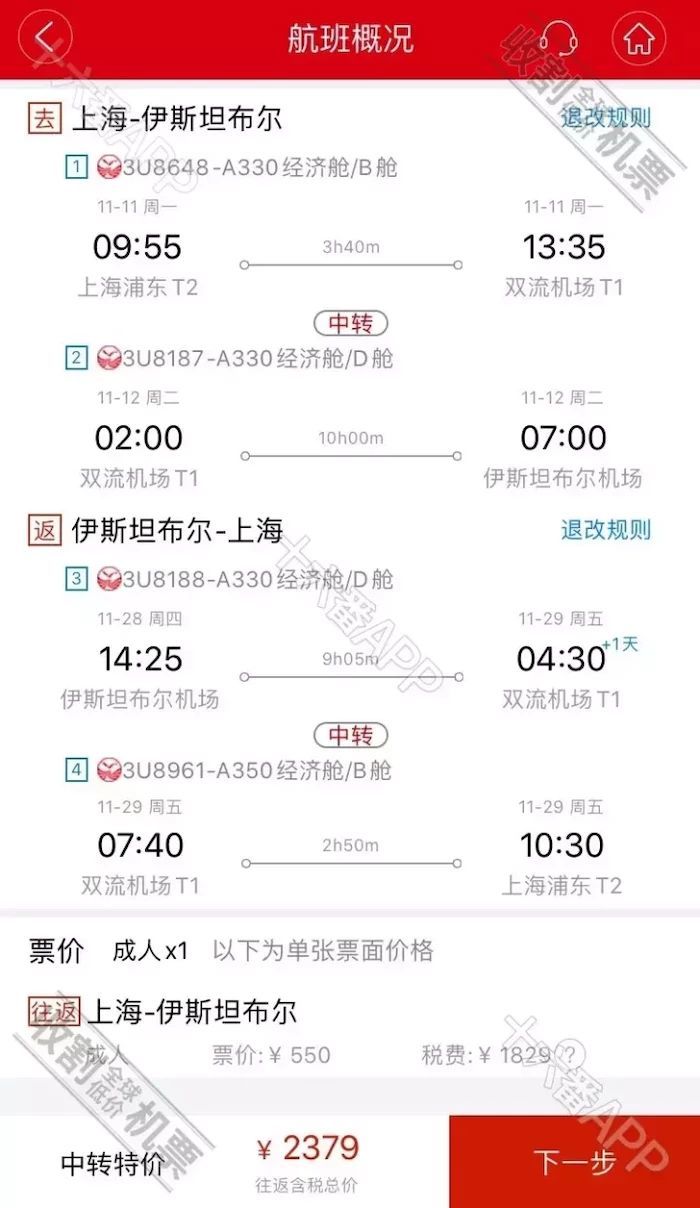700x1208 pixels.
Task: Tap the 下一步 button
Action: click(x=574, y=1162)
